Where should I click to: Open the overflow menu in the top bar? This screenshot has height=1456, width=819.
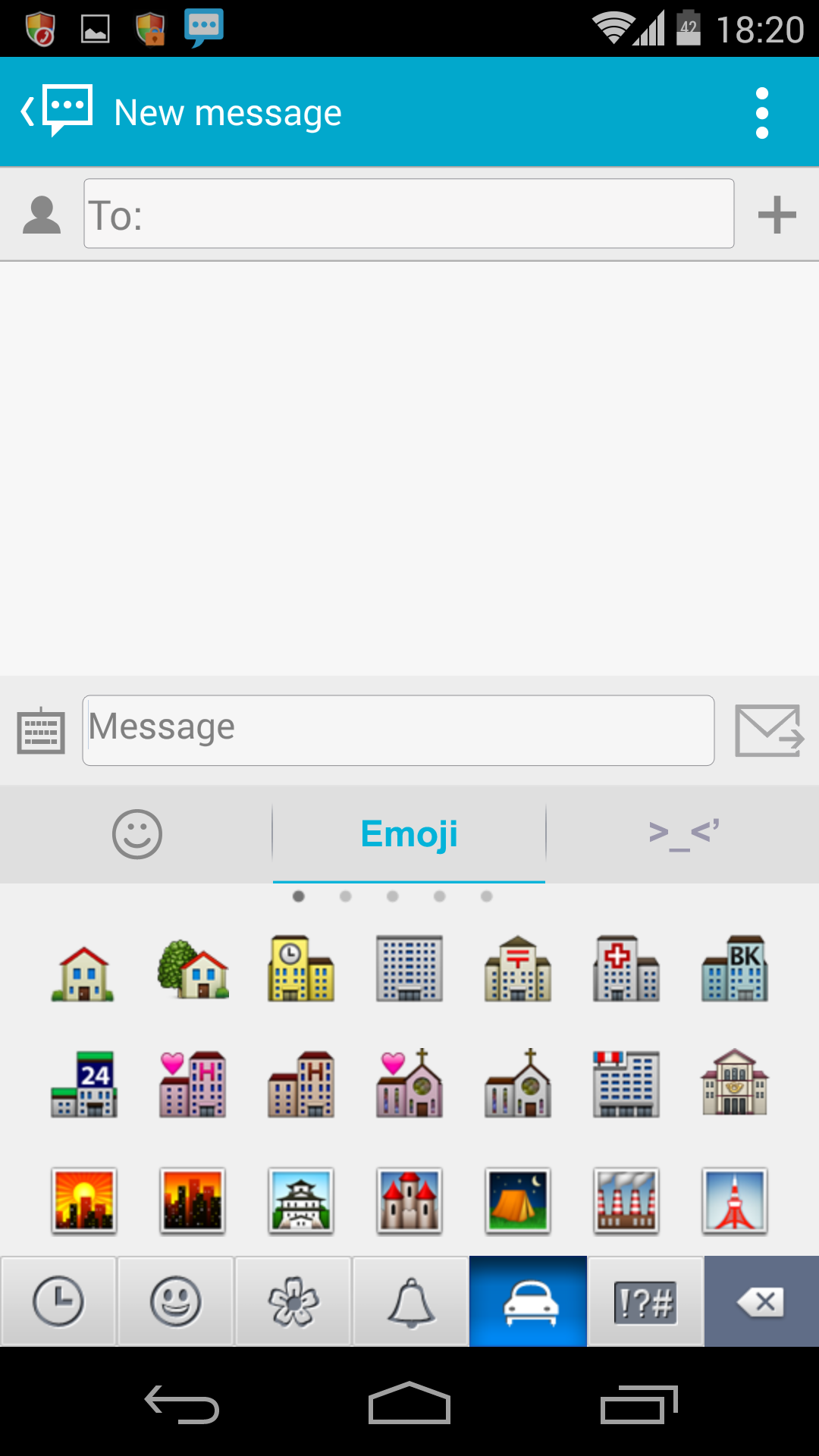(x=761, y=111)
